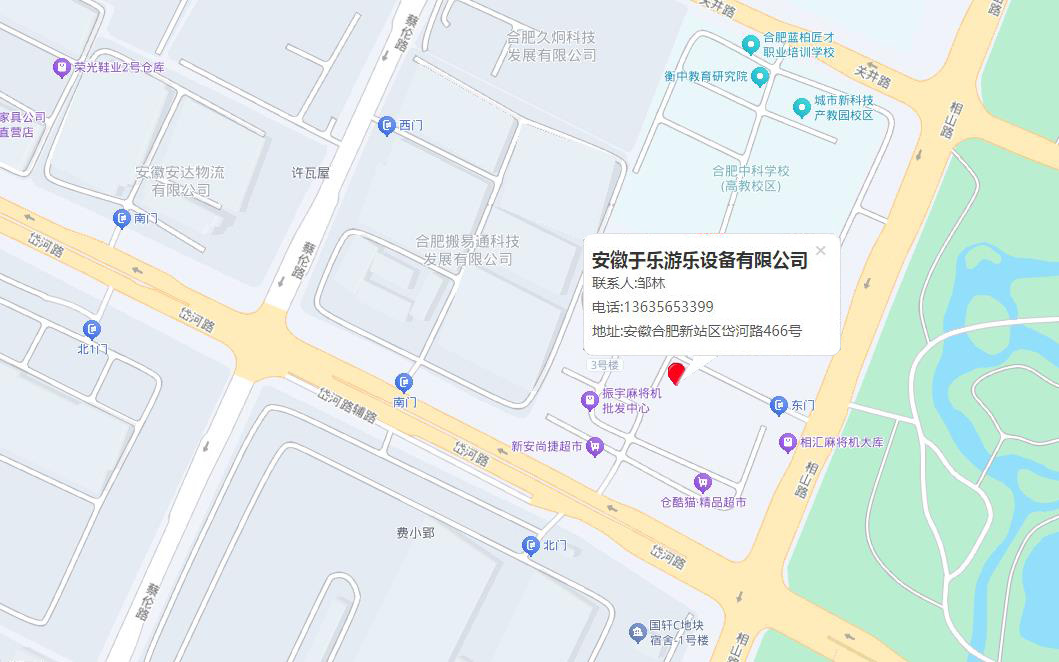The image size is (1059, 662).
Task: Select the 新安尚捷超市 map point
Action: click(596, 447)
